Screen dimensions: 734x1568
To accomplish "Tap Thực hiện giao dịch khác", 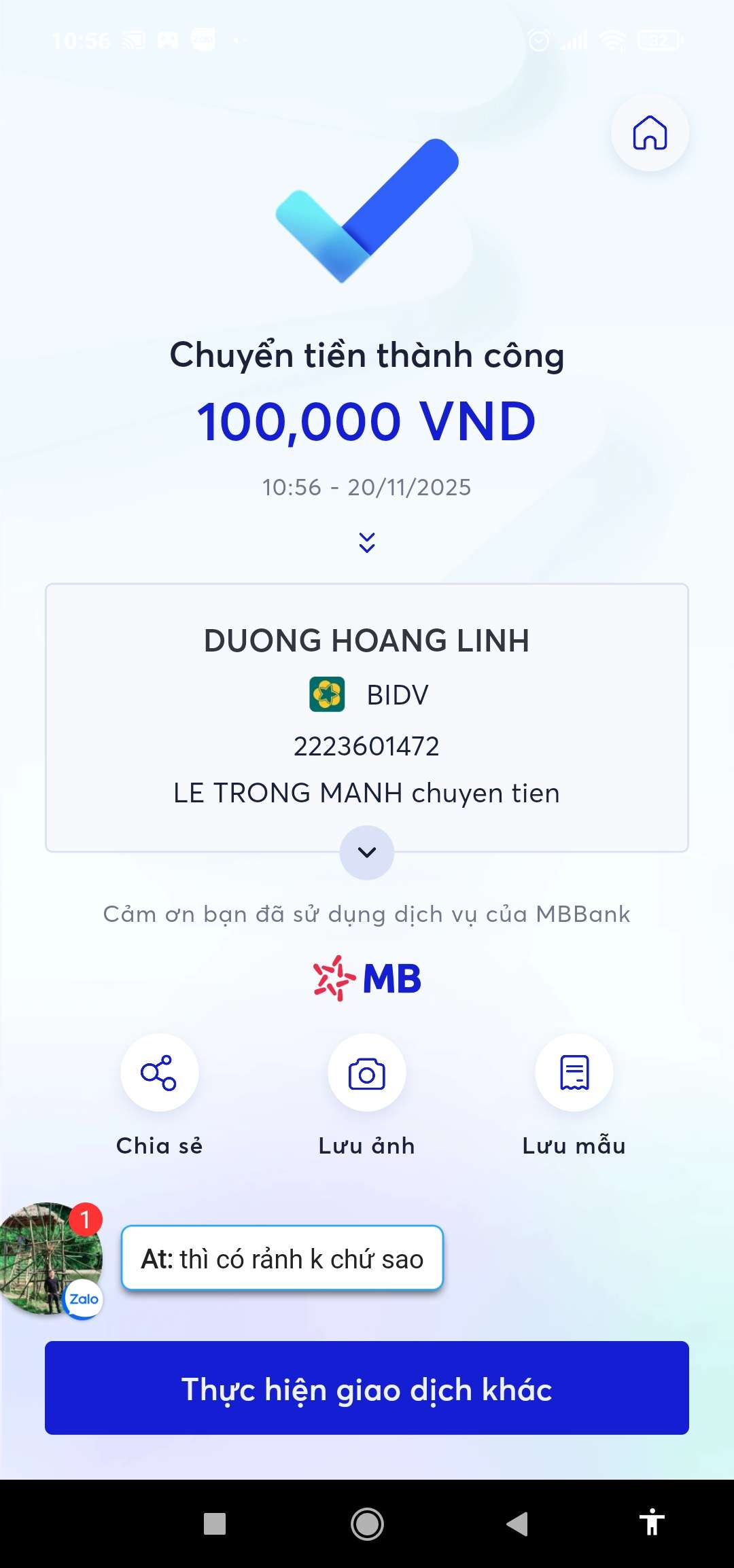I will pyautogui.click(x=367, y=1388).
